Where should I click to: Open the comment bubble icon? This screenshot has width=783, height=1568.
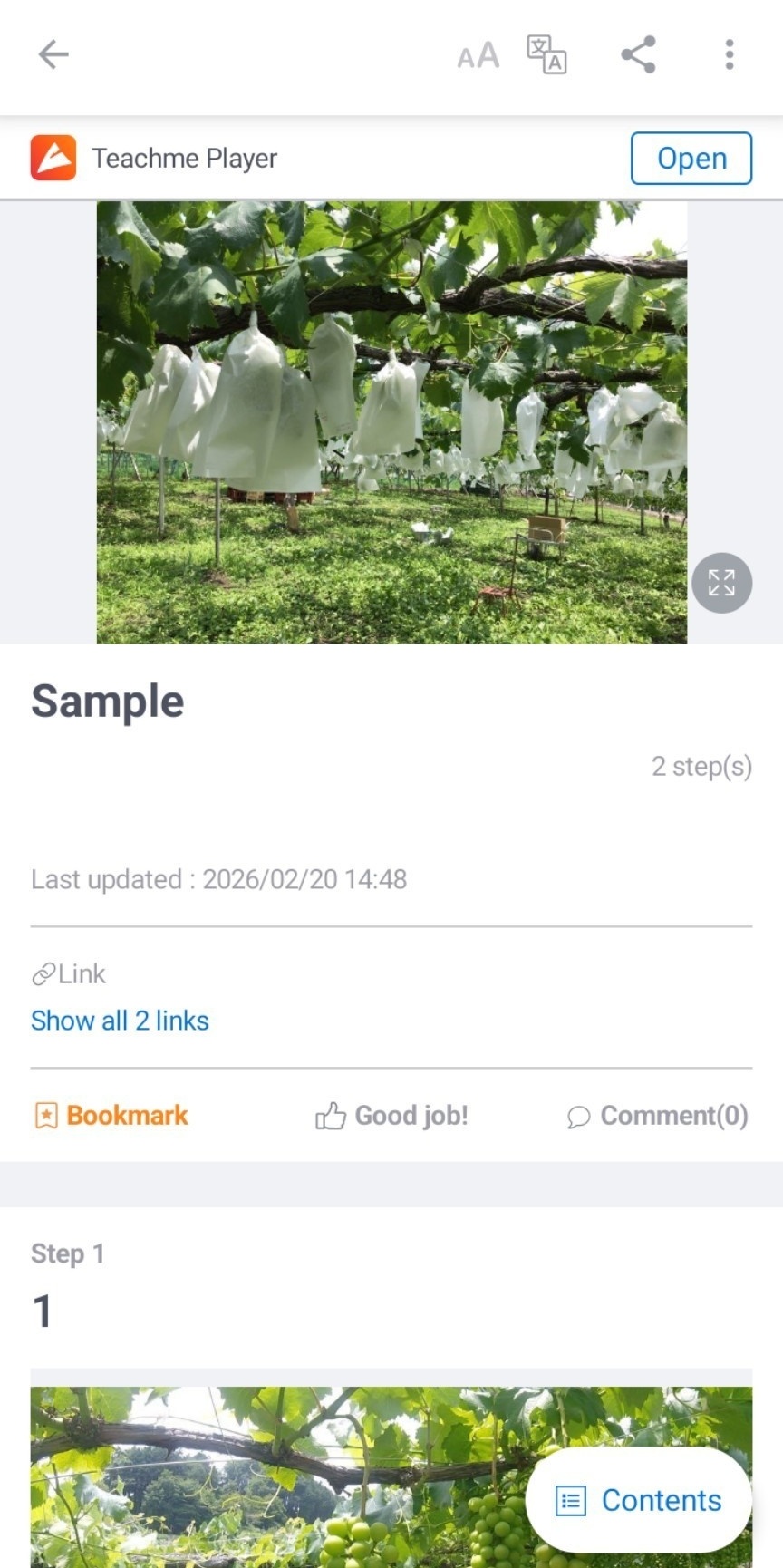click(x=578, y=1117)
